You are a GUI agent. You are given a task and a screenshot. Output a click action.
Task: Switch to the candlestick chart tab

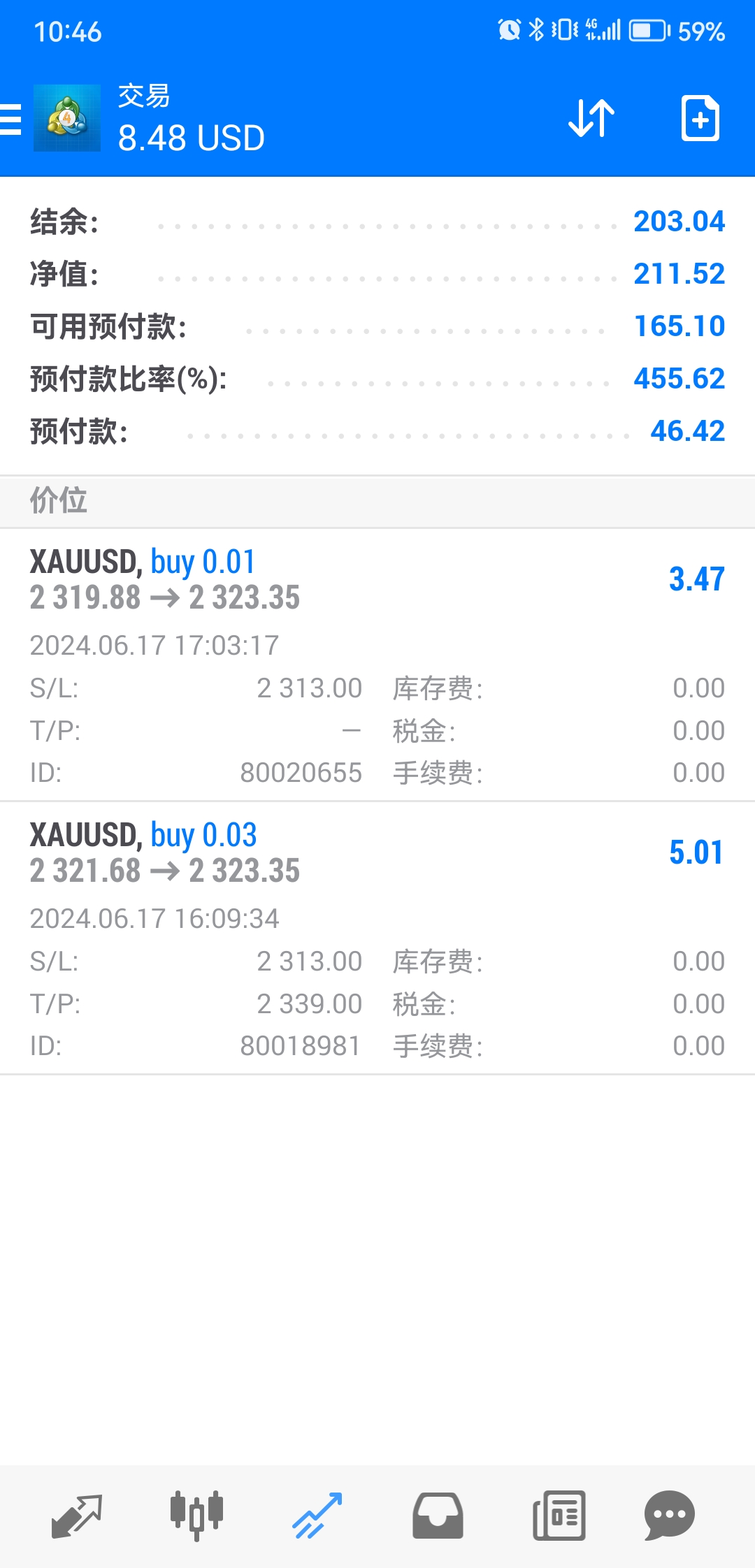coord(196,1516)
